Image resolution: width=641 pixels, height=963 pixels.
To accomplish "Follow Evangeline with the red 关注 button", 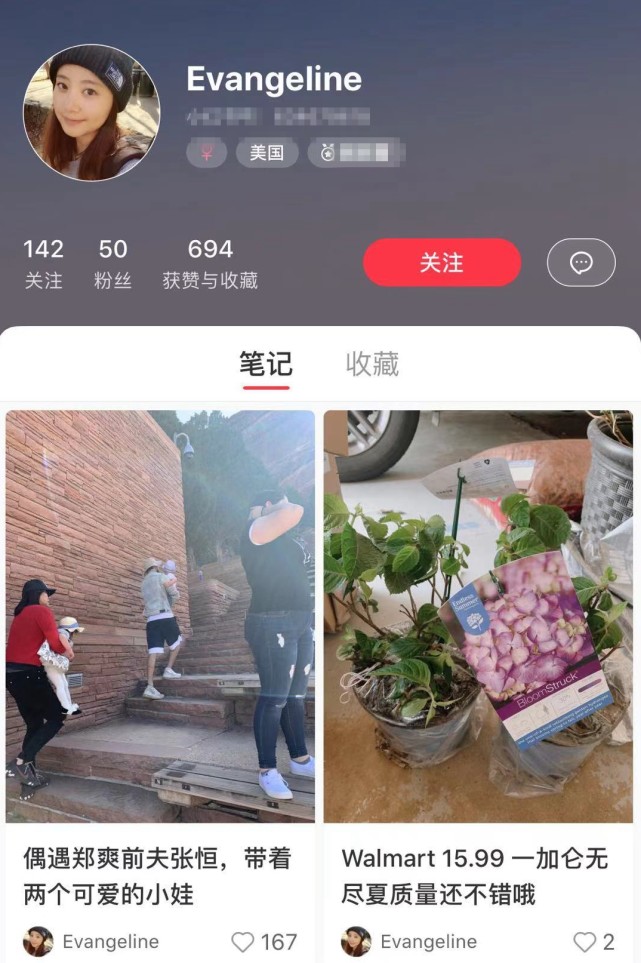I will 441,263.
